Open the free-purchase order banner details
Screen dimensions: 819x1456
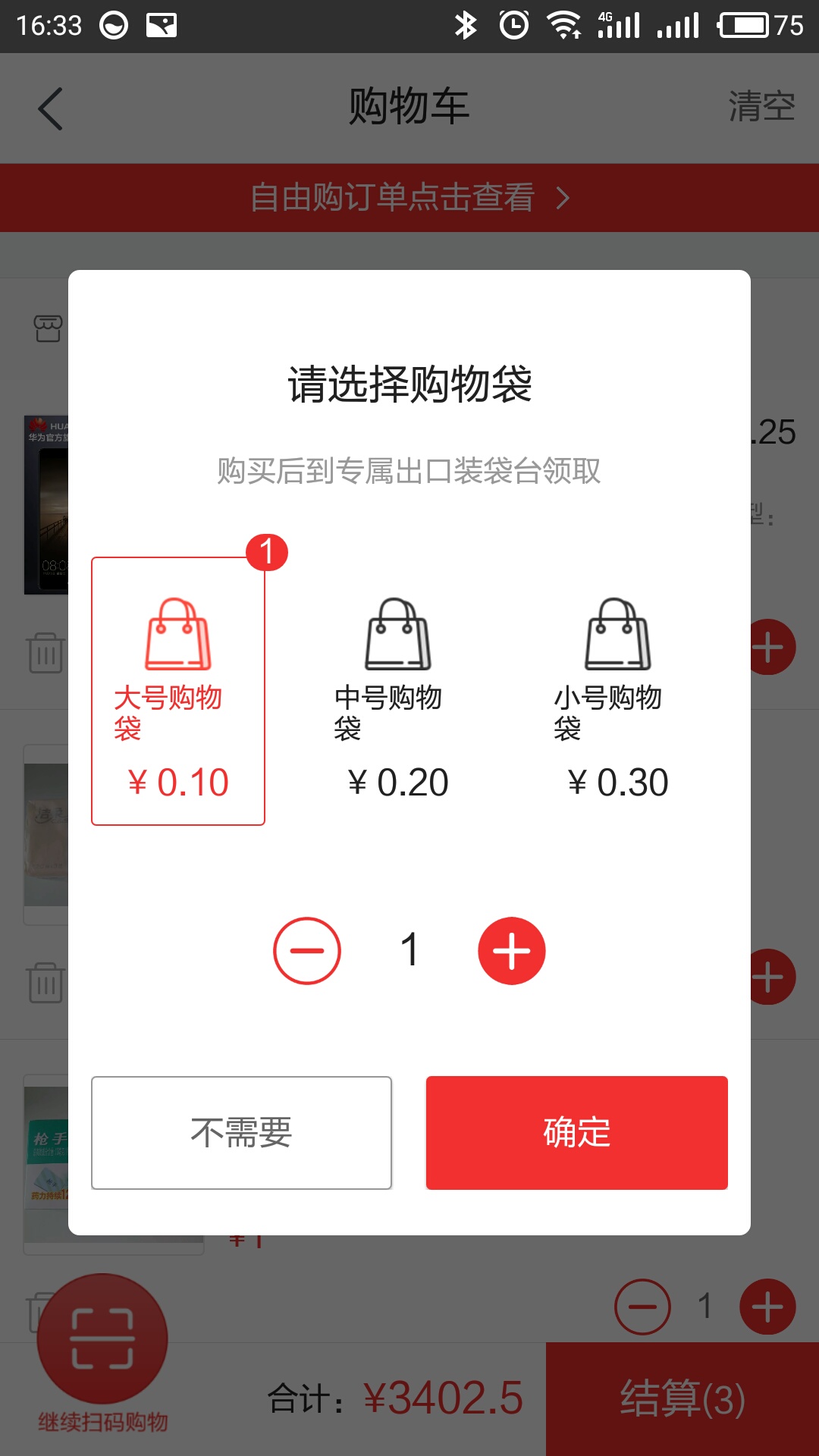point(394,197)
